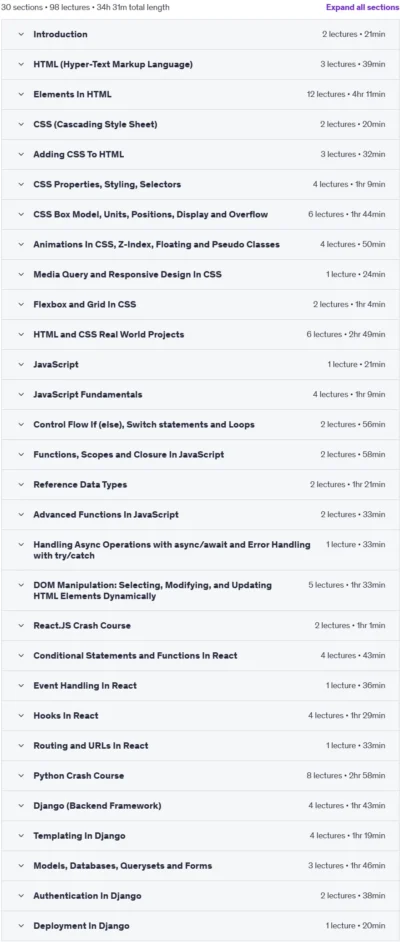The image size is (400, 942).
Task: Expand the Reference Data Types section
Action: [x=200, y=485]
